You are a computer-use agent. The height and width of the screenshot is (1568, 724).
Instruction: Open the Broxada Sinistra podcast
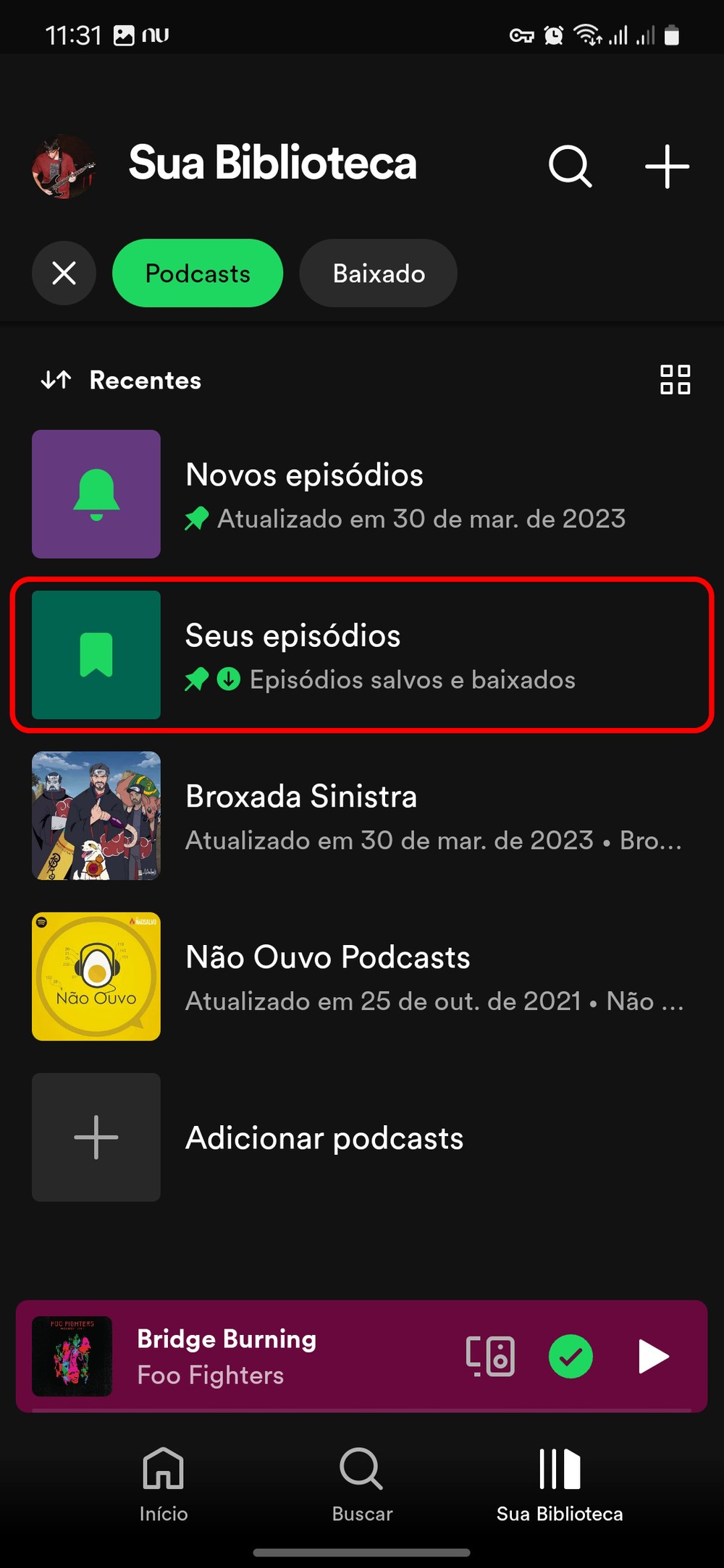coord(362,815)
